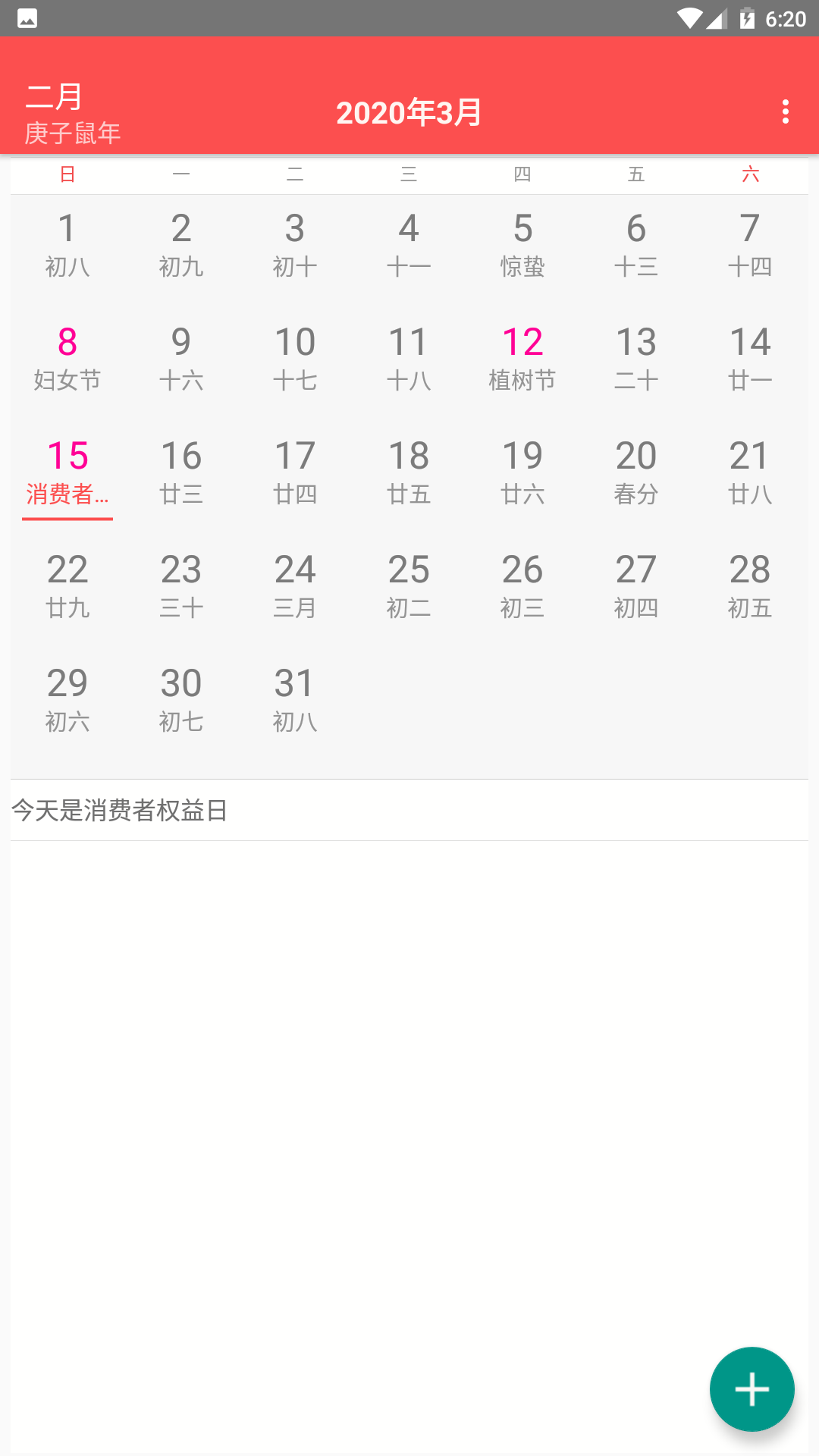819x1456 pixels.
Task: Tap the 2020年3月 month title
Action: pyautogui.click(x=409, y=113)
